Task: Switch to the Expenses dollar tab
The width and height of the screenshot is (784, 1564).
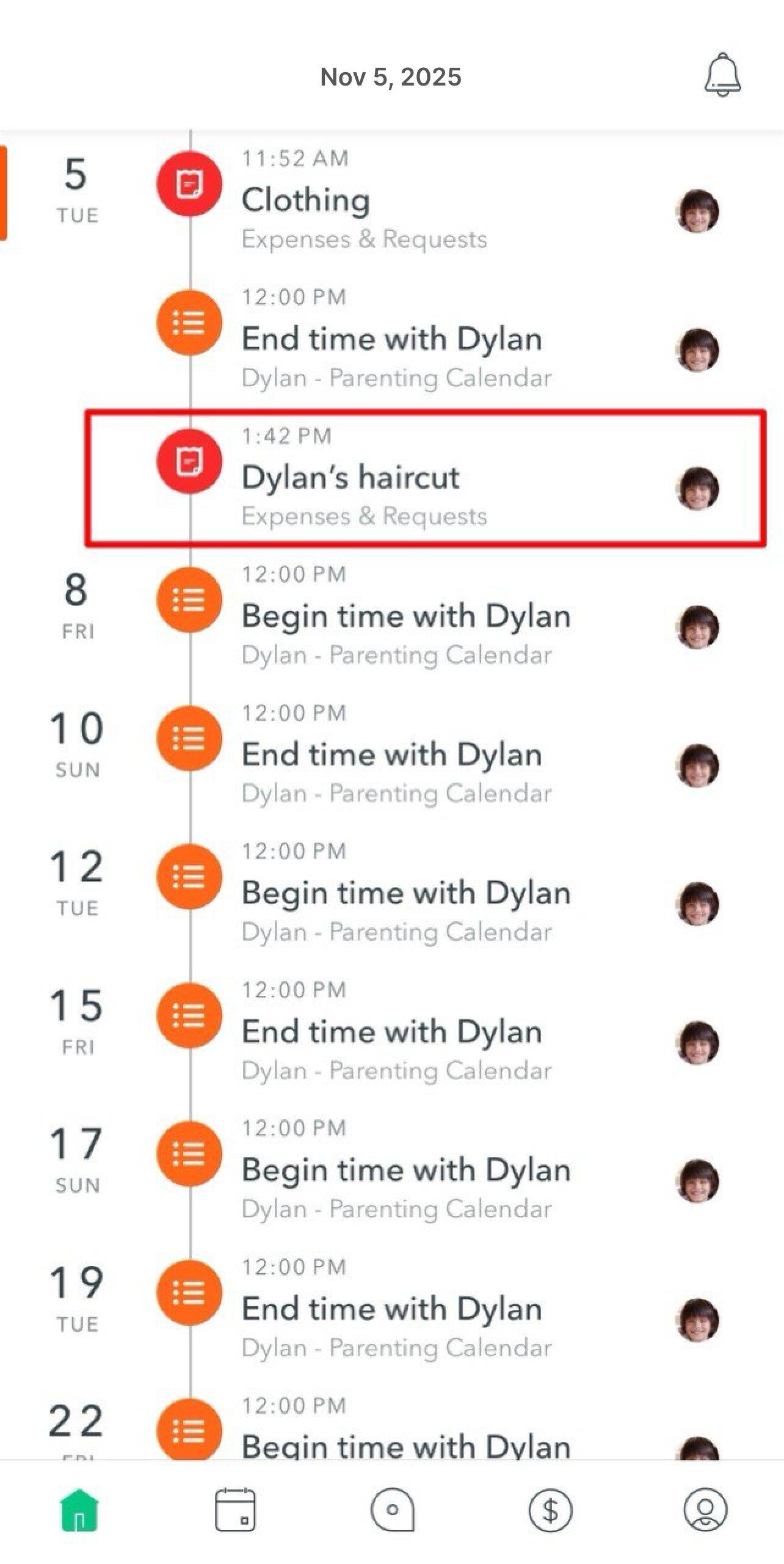Action: click(x=550, y=1510)
